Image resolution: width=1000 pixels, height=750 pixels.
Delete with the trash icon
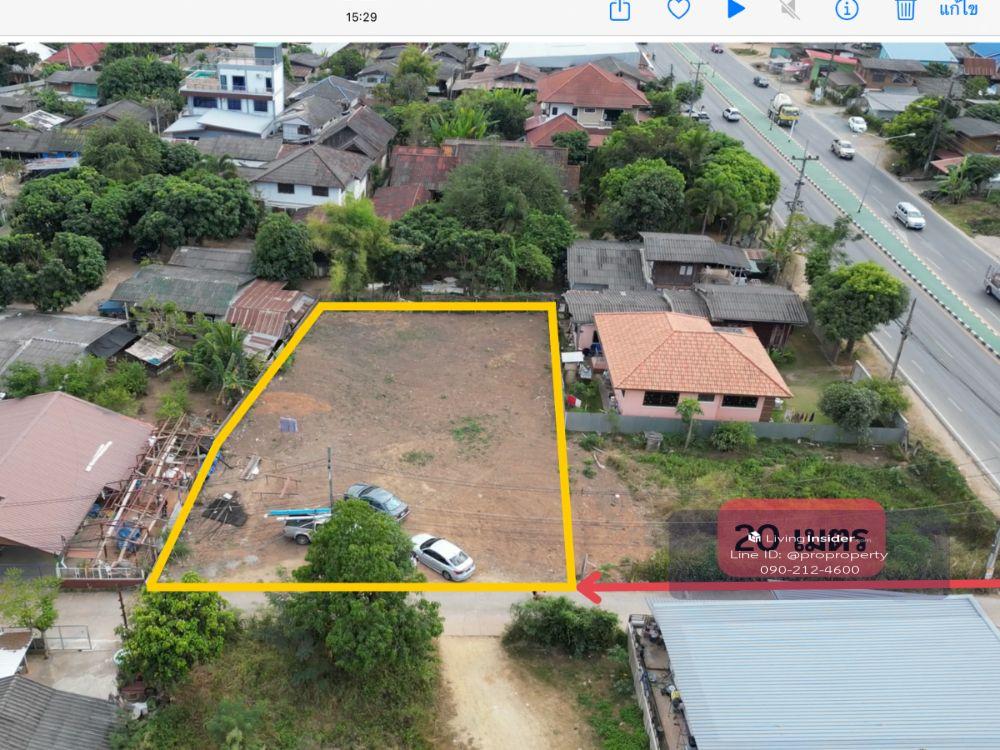coord(906,10)
